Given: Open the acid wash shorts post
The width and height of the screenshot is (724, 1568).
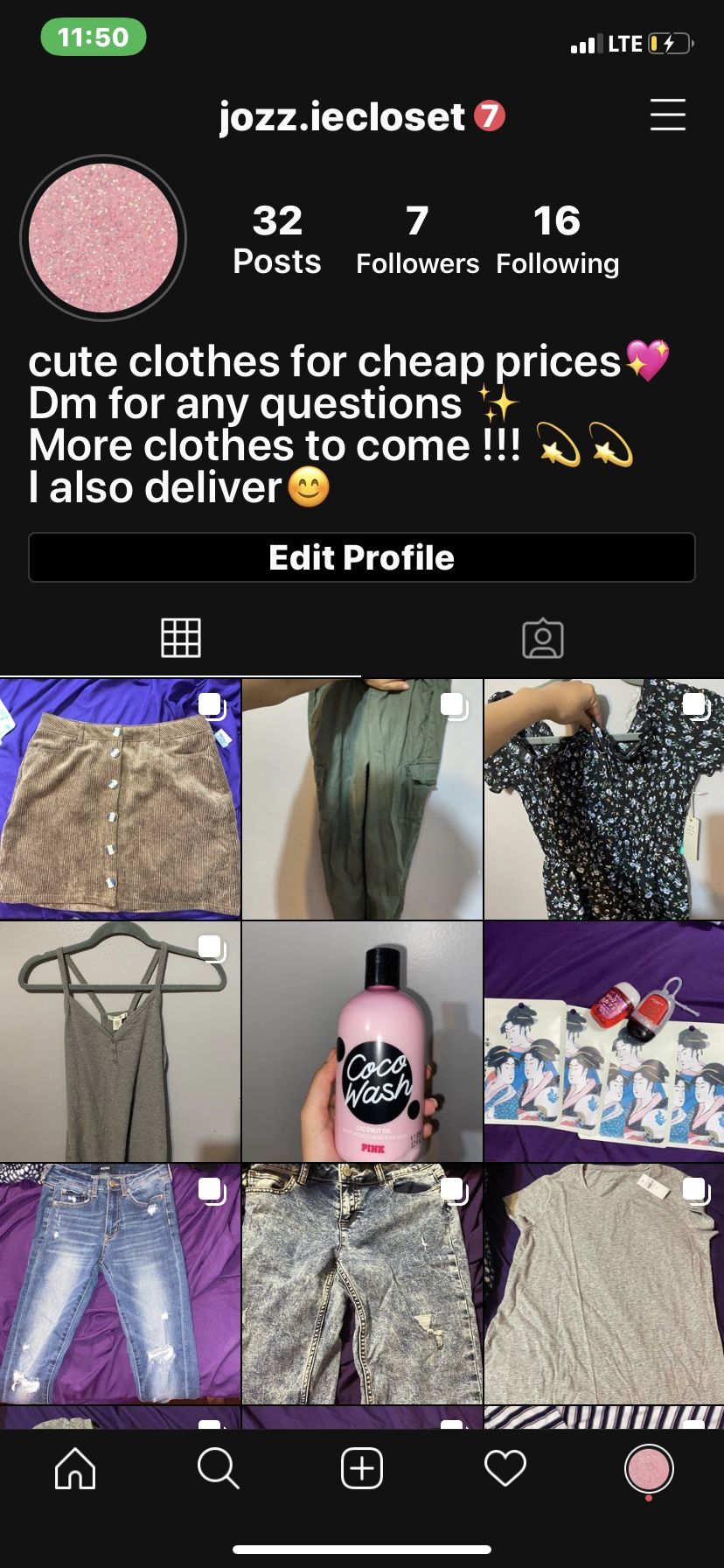Looking at the screenshot, I should point(362,1284).
